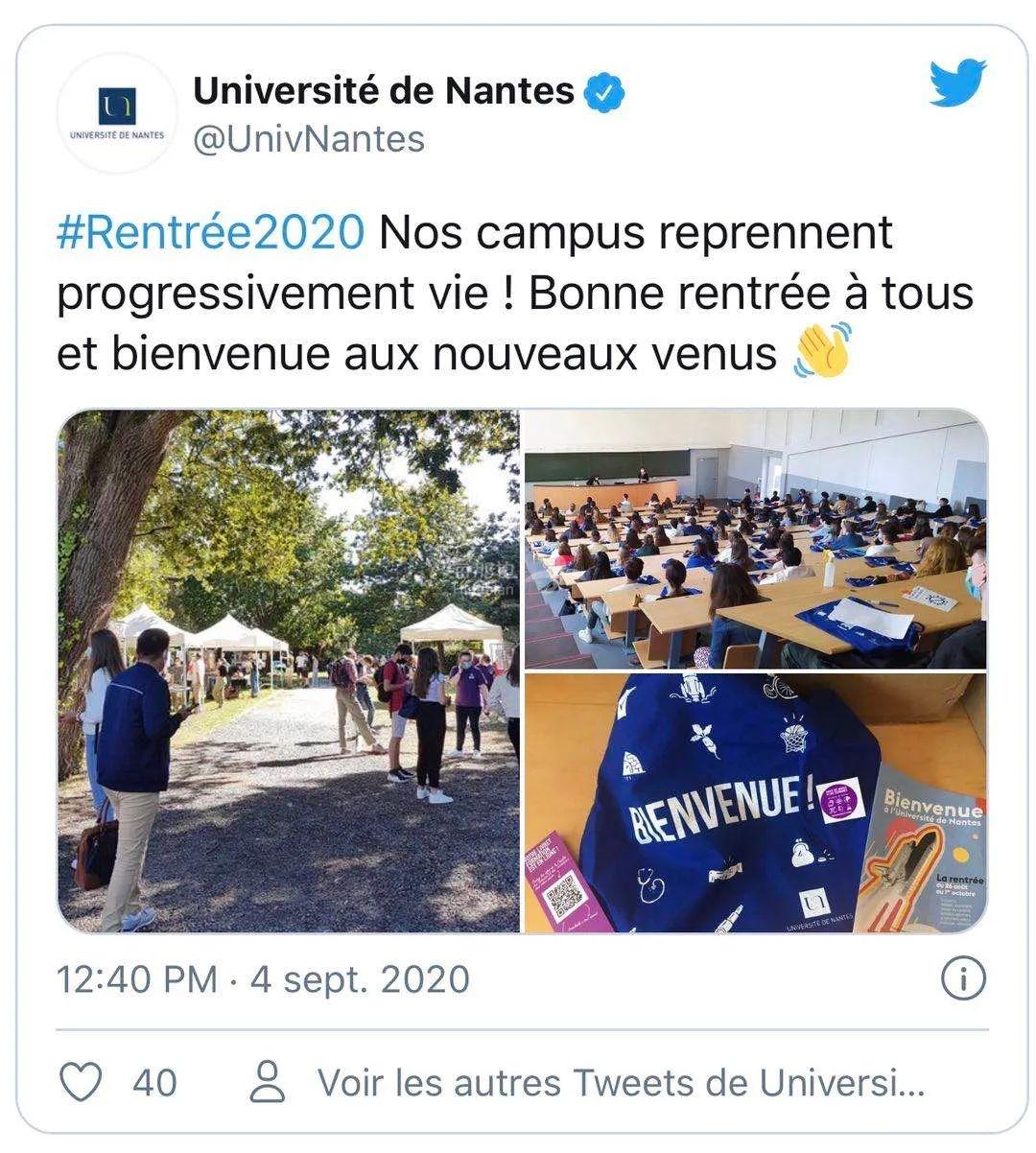Open the 12:40 PM tweet timestamp
Screen dimensions: 1036x1153
263,979
